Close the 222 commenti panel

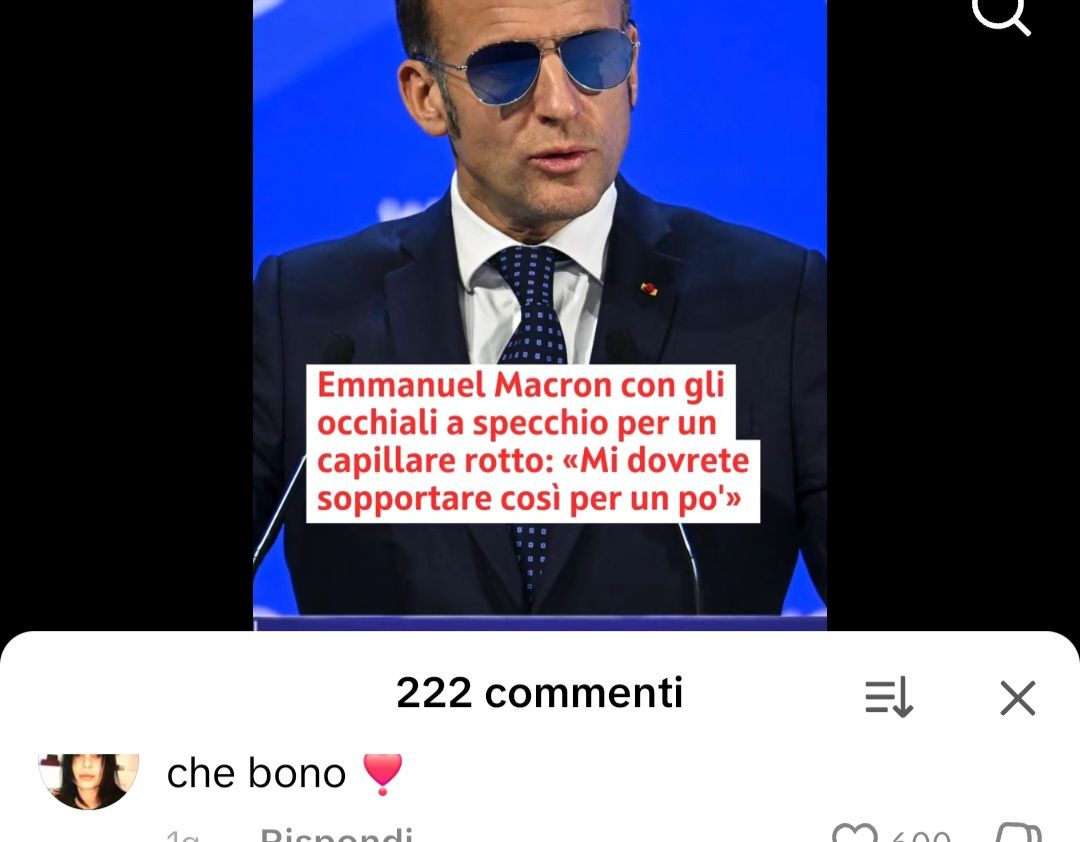[1018, 698]
